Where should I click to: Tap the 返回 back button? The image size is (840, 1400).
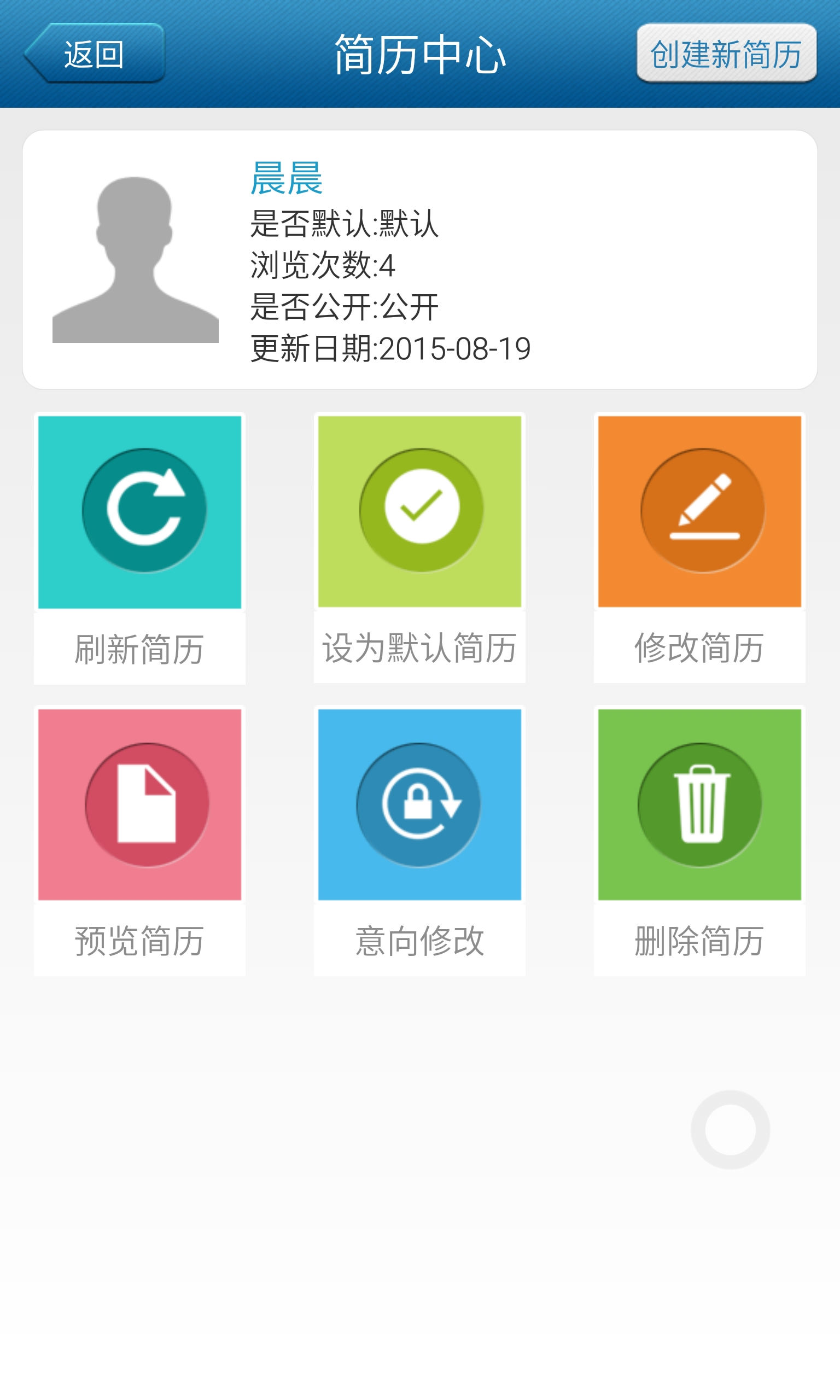coord(95,53)
